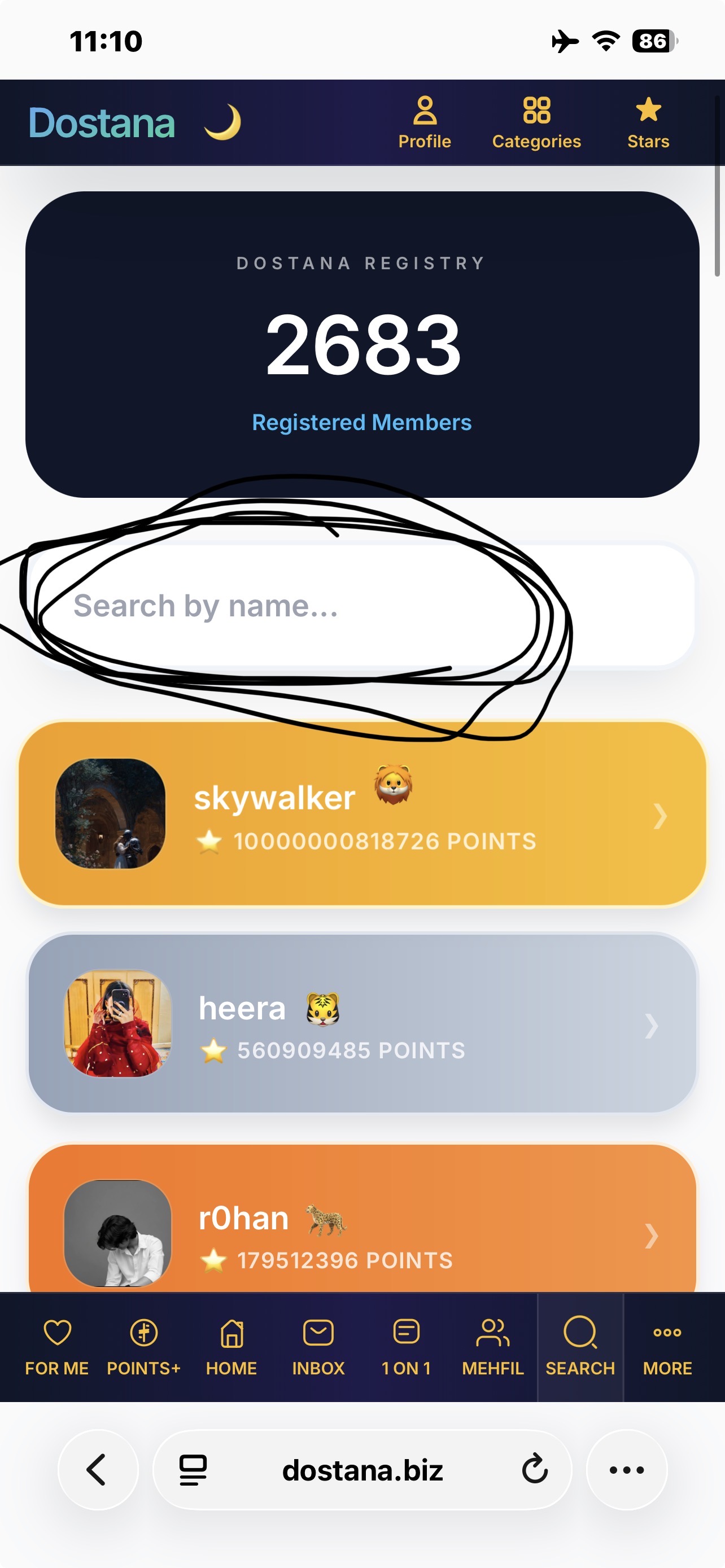Reload the dostana.biz page
Image resolution: width=725 pixels, height=1568 pixels.
pos(535,1469)
